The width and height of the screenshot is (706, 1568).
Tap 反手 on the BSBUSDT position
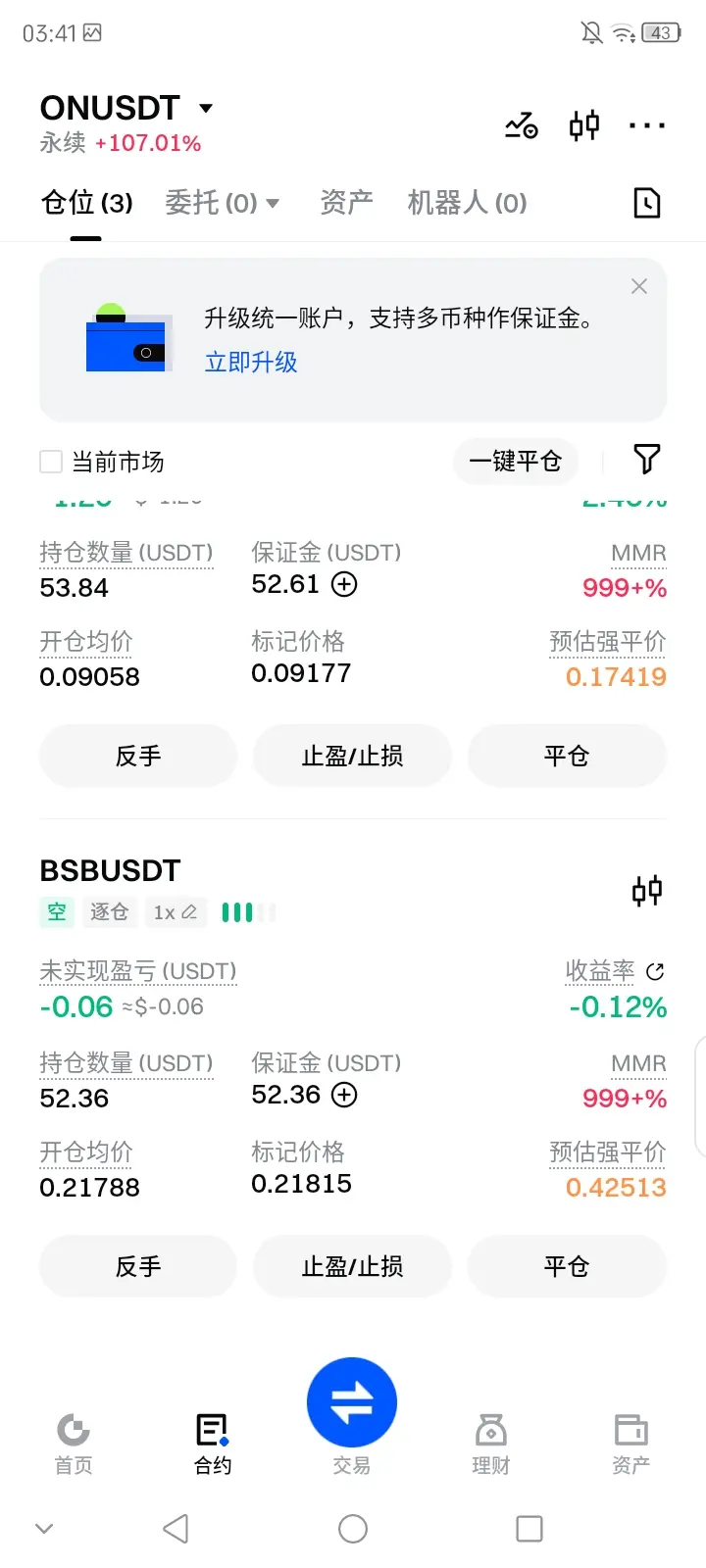pos(138,1266)
